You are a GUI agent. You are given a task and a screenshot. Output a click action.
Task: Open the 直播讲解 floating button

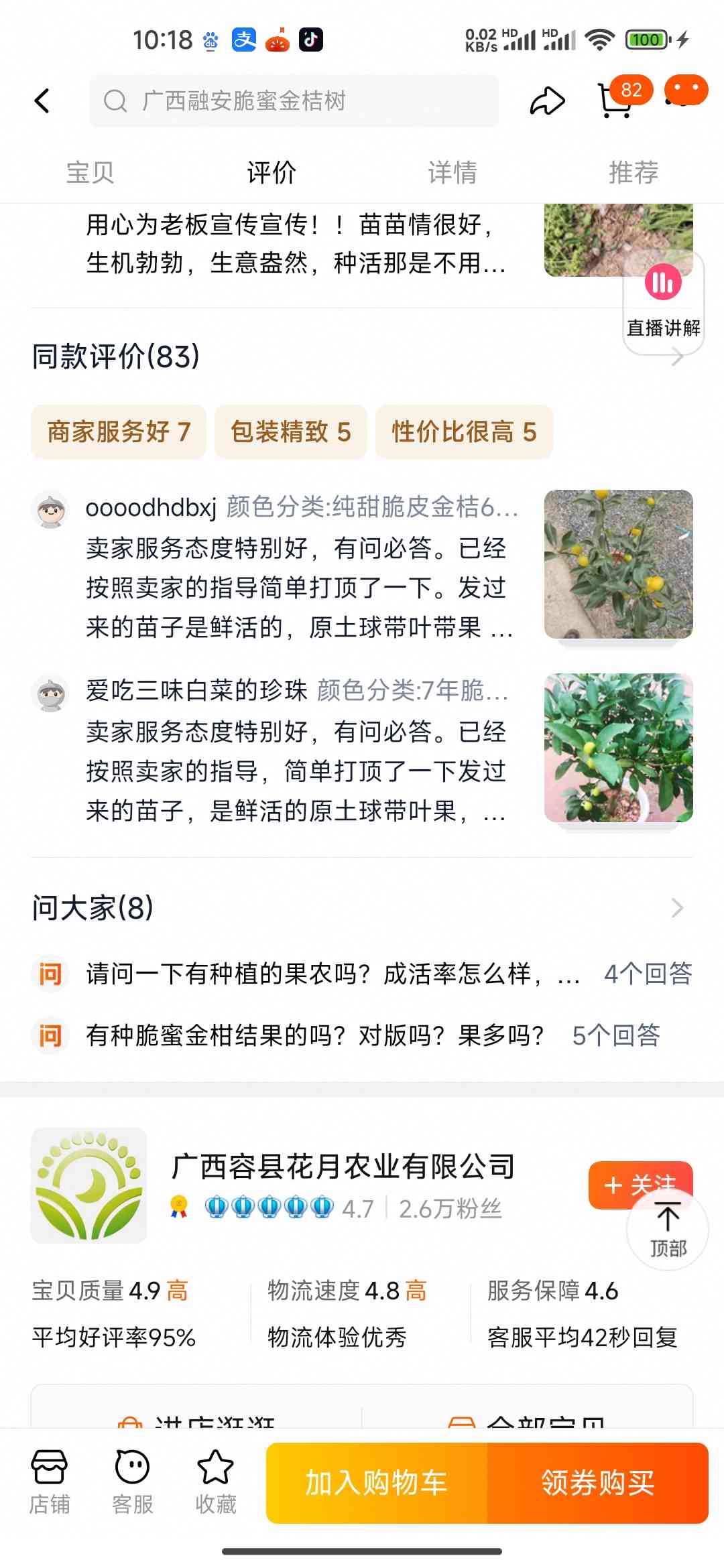[x=663, y=302]
